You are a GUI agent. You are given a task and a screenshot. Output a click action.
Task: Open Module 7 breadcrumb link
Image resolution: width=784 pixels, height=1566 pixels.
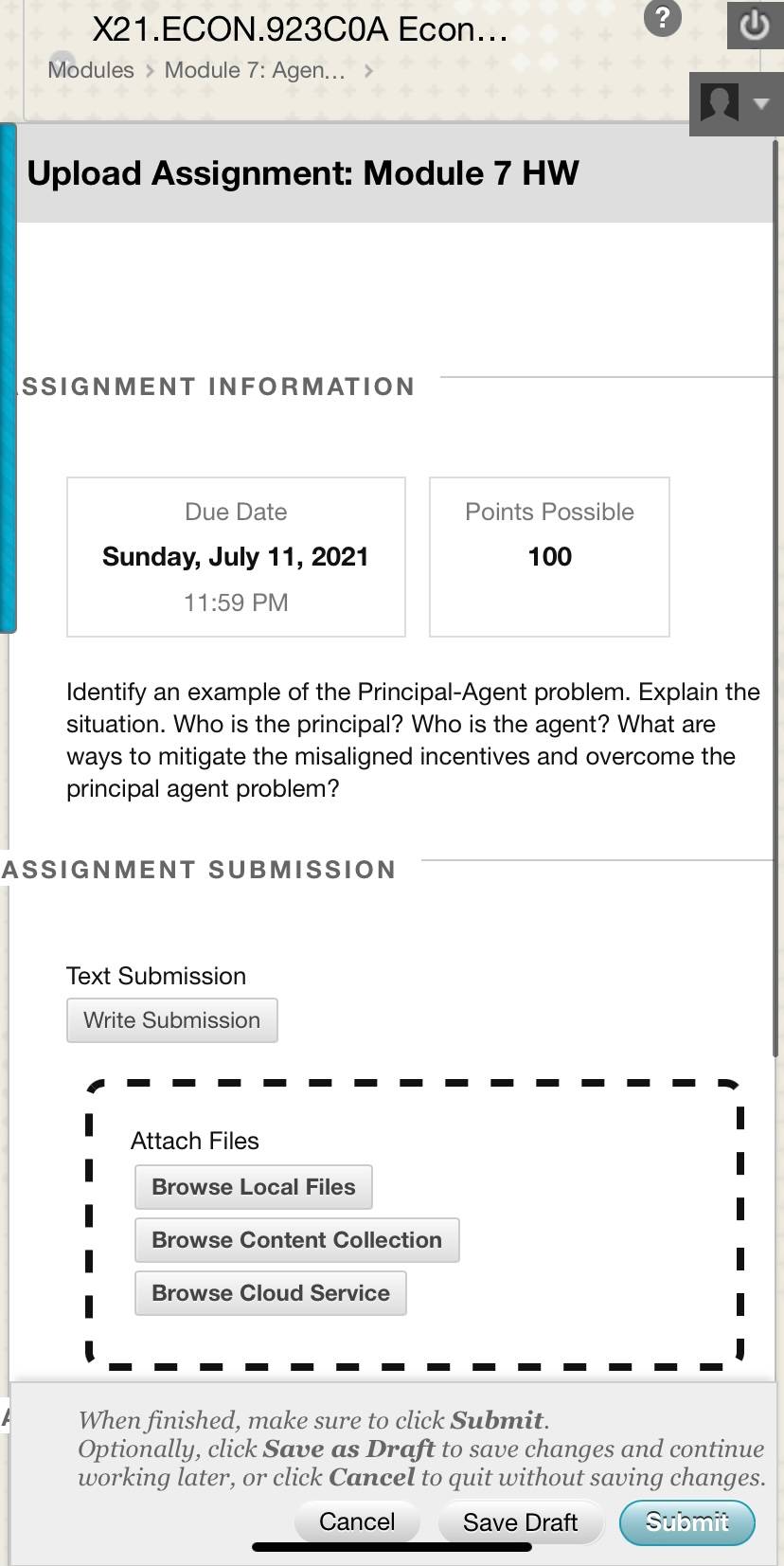[x=255, y=70]
